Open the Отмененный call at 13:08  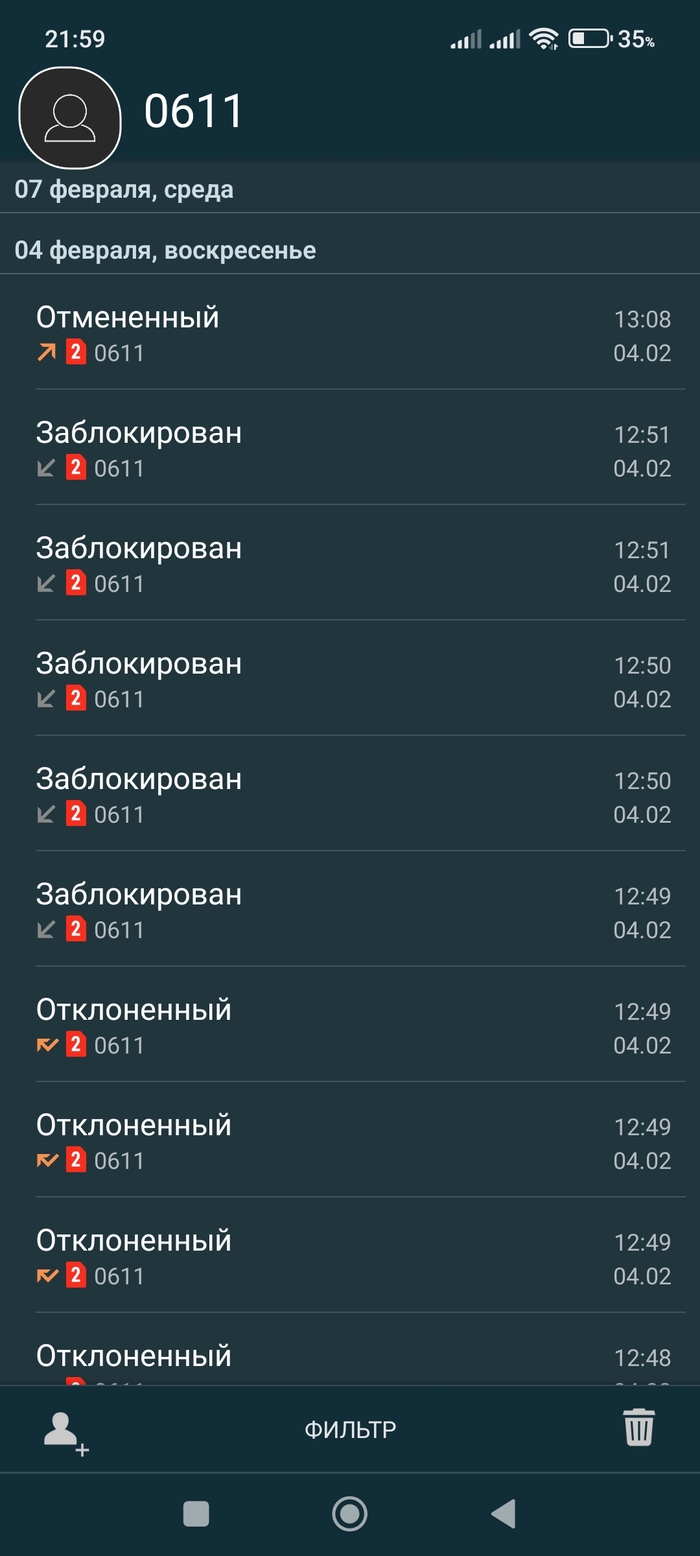tap(350, 334)
